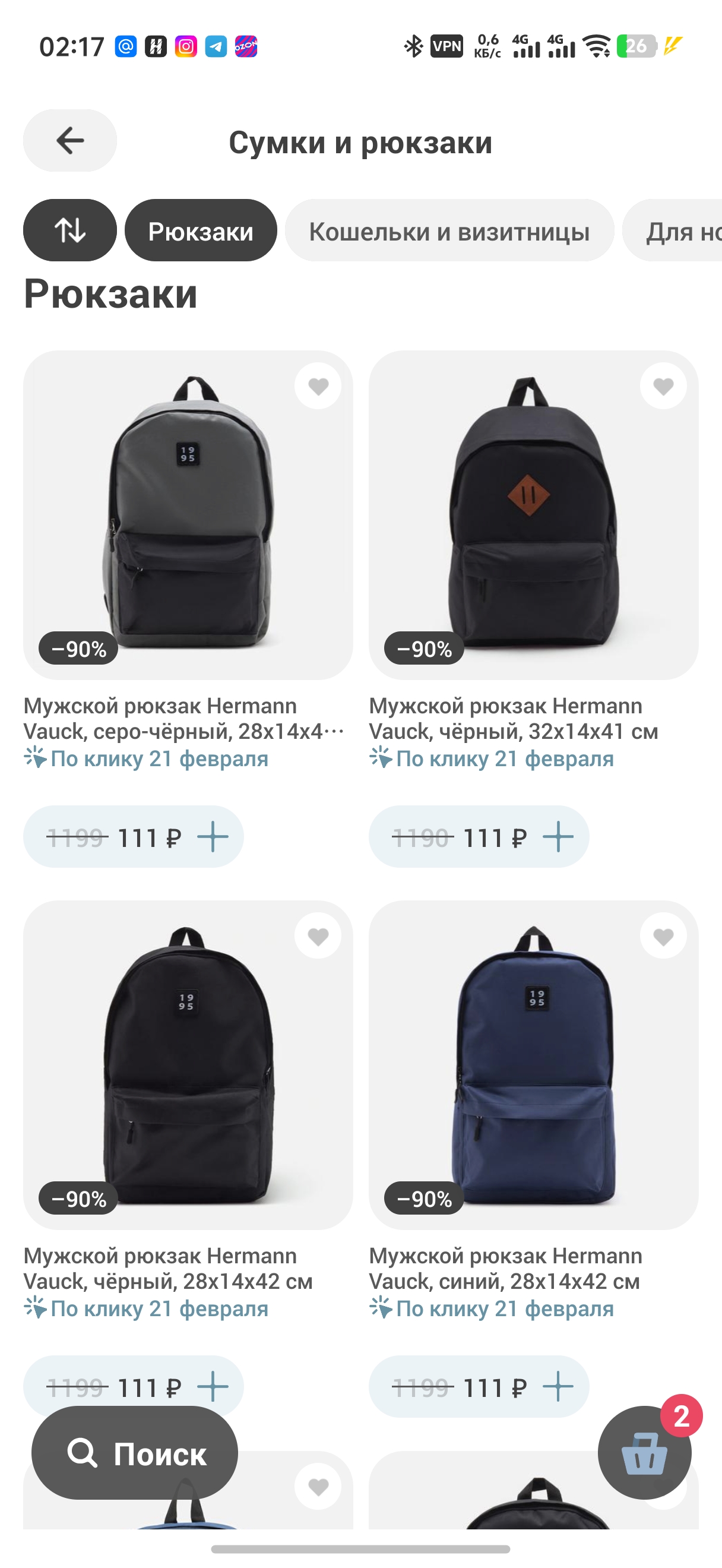
Task: Add серо-чёрный backpack to cart for 111 ₽
Action: pyautogui.click(x=213, y=837)
